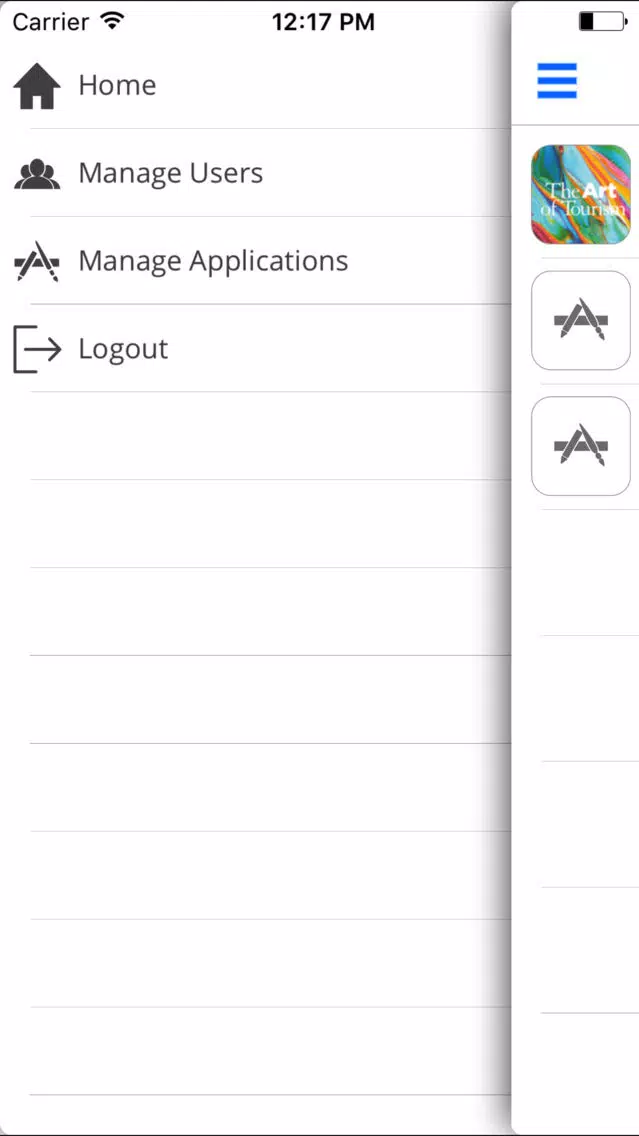Open Manage Applications
The image size is (639, 1136).
pos(255,261)
